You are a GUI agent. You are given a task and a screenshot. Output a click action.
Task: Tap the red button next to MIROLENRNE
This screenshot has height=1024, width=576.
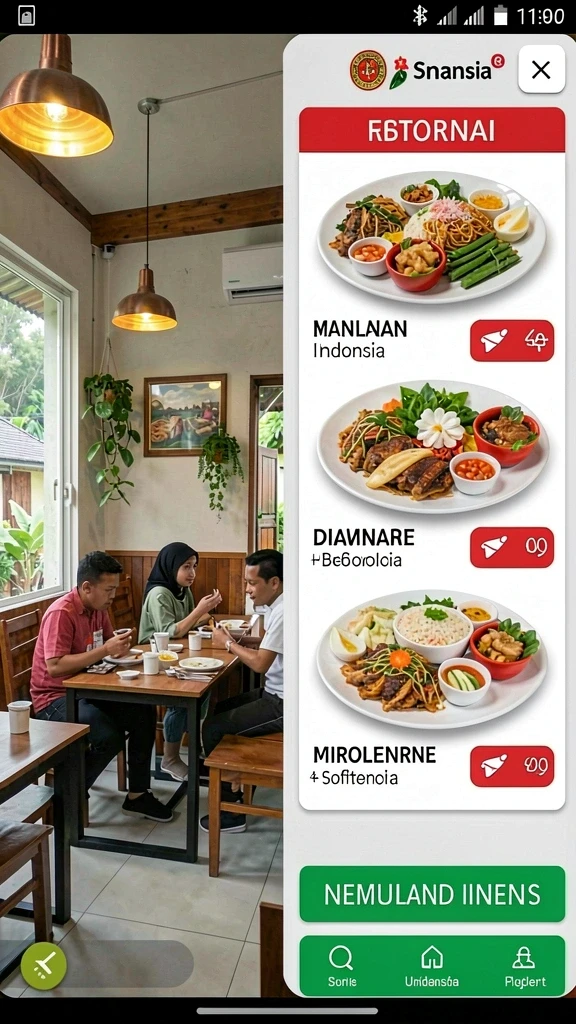(511, 766)
